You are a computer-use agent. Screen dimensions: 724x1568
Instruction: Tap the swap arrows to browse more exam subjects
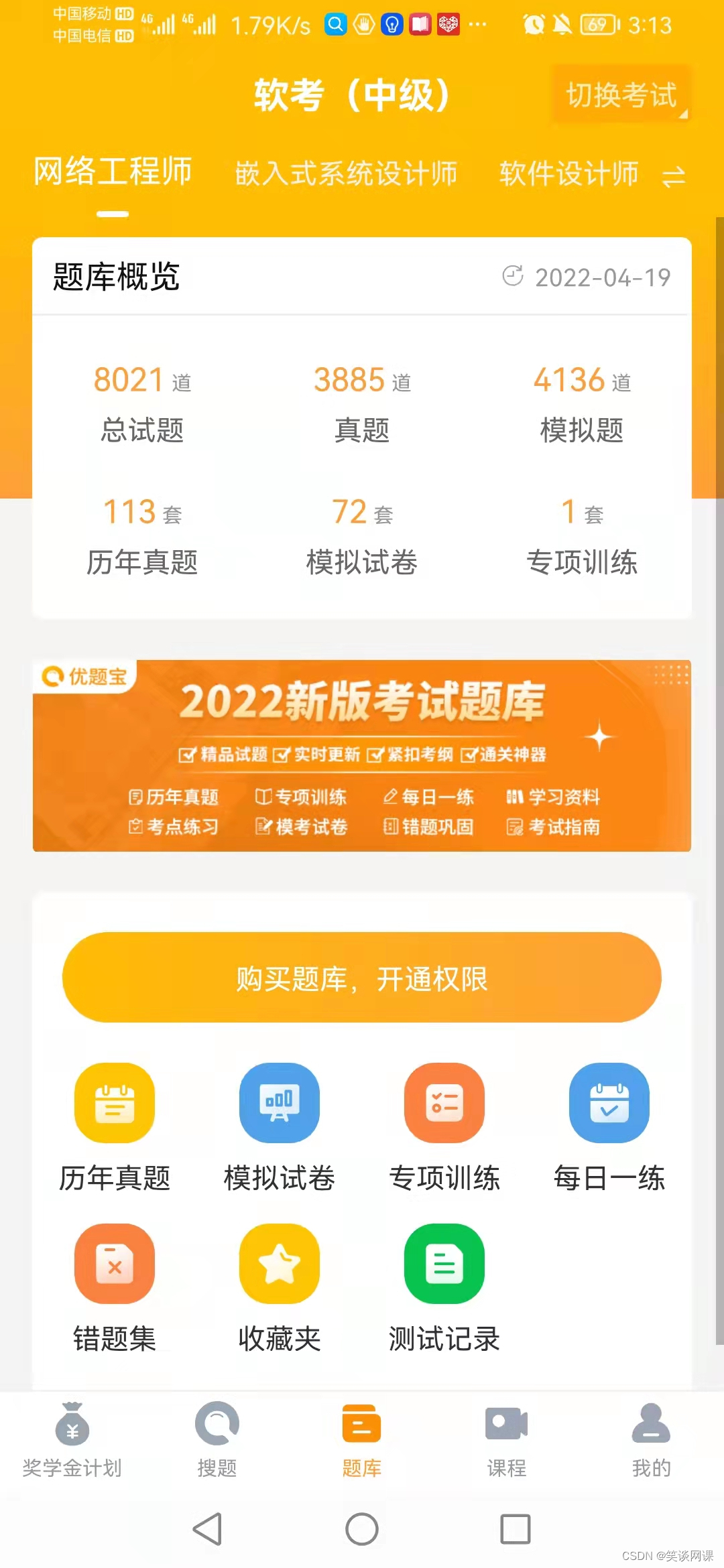click(x=674, y=176)
